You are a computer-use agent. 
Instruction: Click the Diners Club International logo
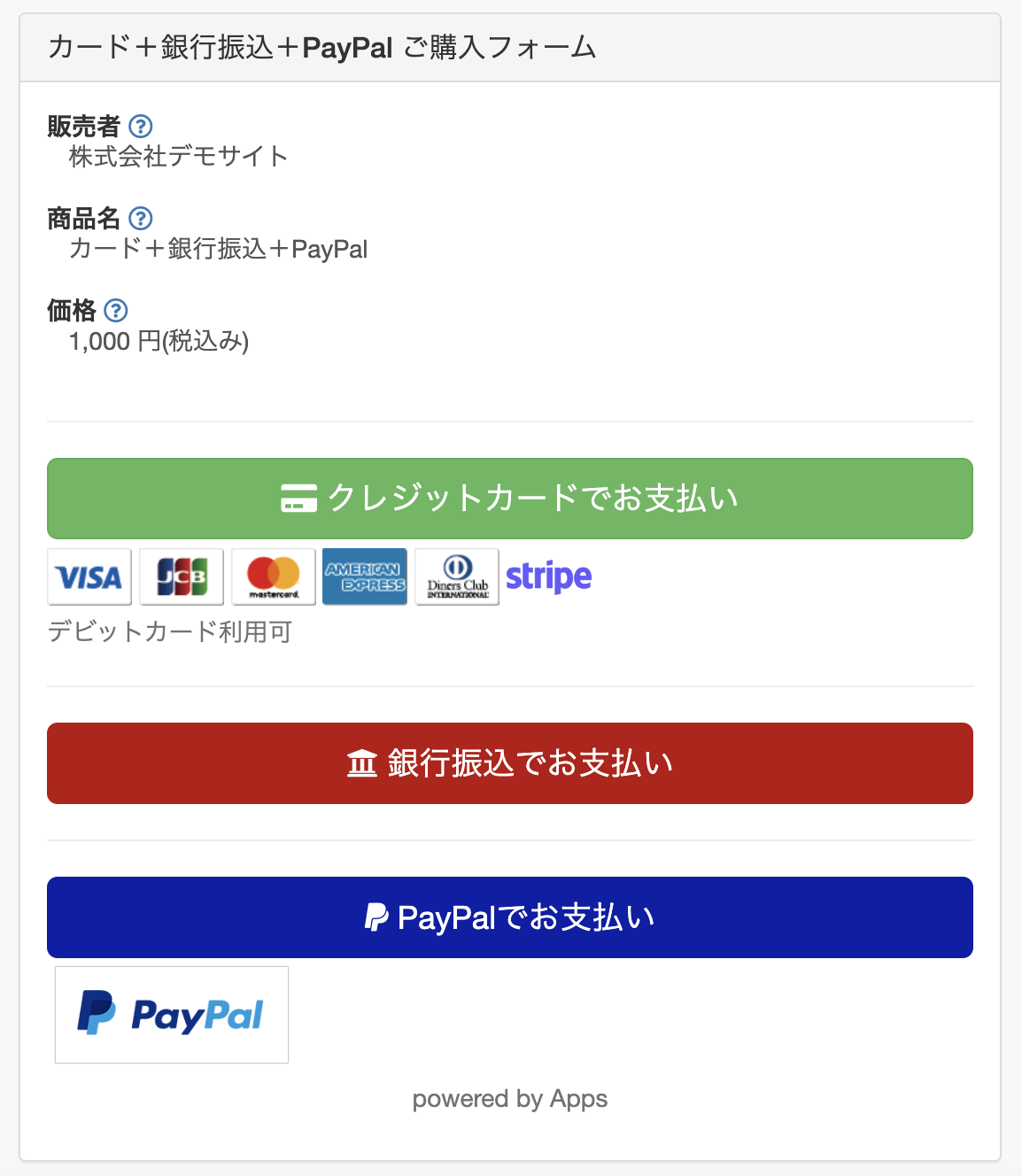click(x=456, y=576)
